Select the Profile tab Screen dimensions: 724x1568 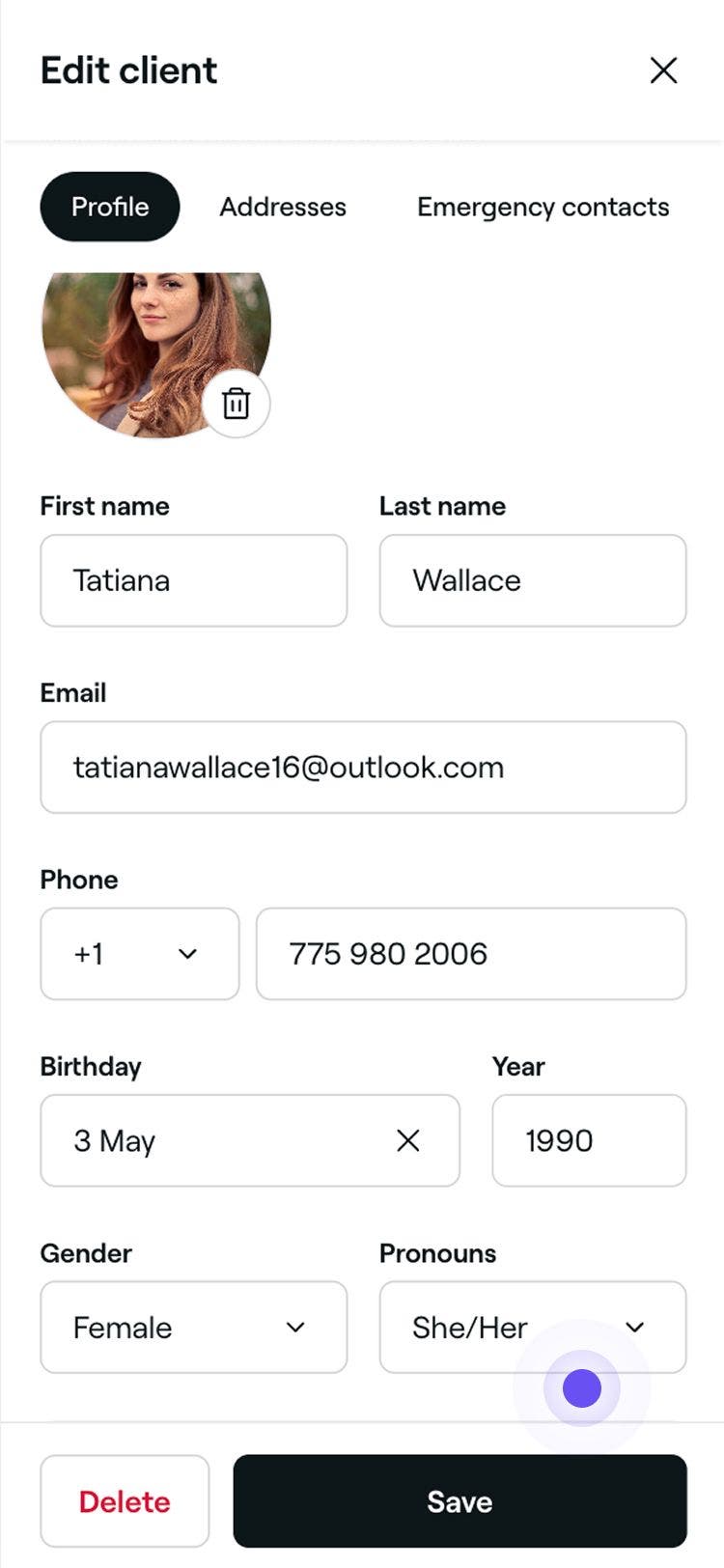pyautogui.click(x=110, y=207)
